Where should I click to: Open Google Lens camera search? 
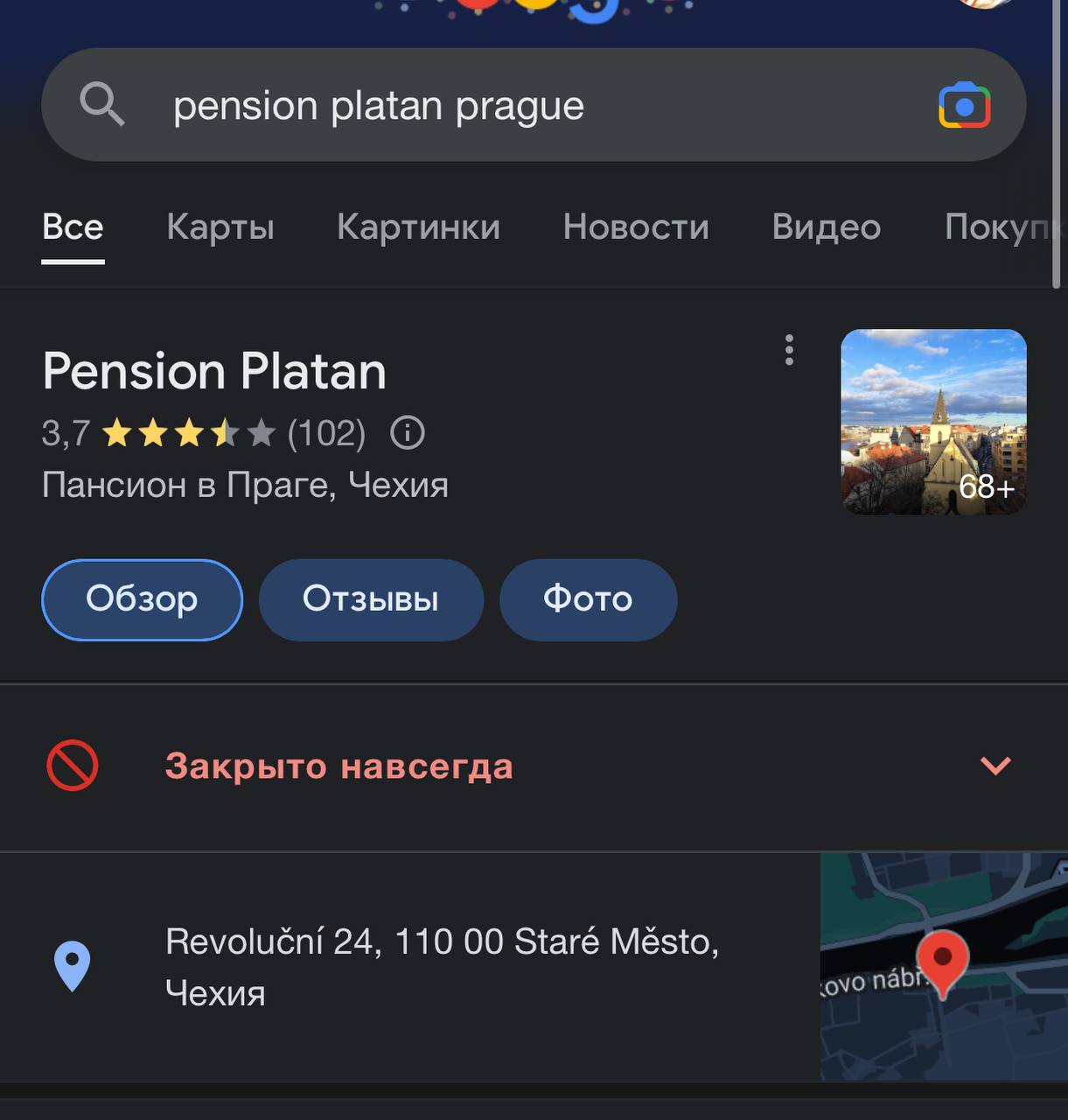click(x=964, y=106)
